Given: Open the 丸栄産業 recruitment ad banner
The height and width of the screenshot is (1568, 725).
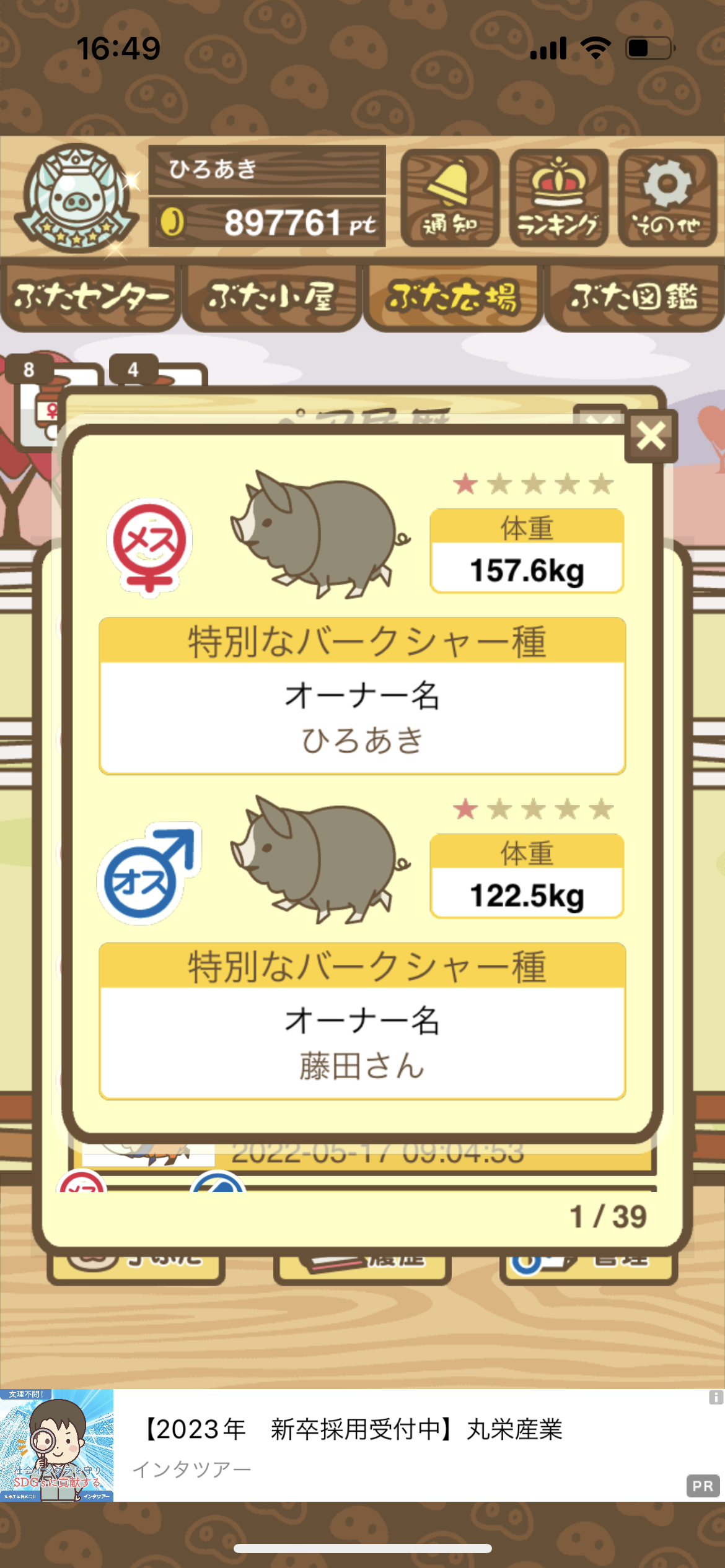Looking at the screenshot, I should click(362, 1445).
